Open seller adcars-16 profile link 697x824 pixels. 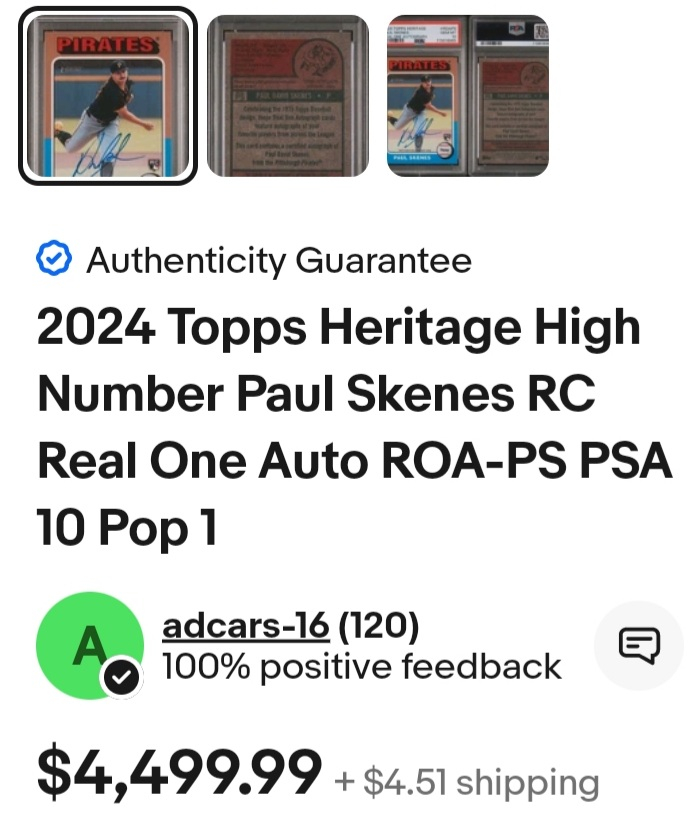pos(245,627)
